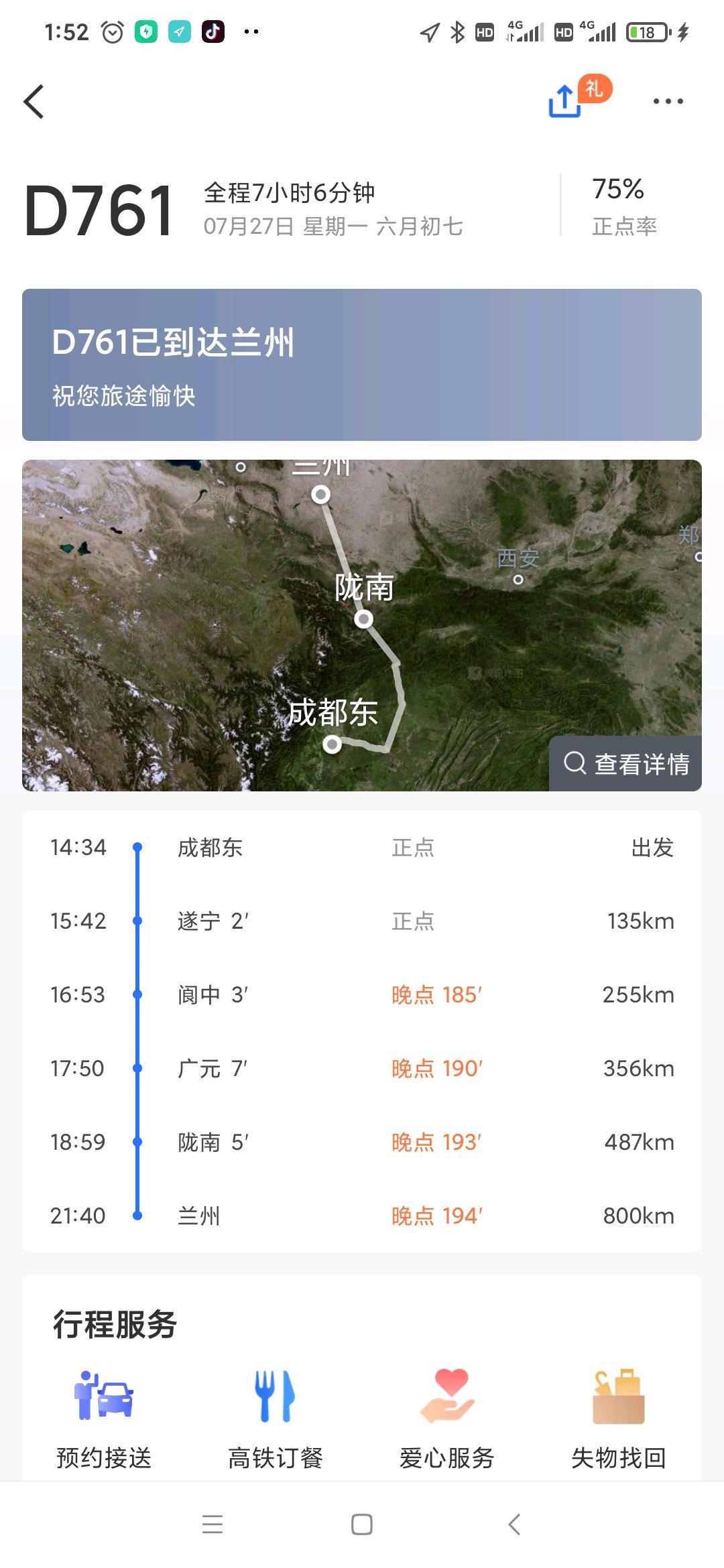Go back using the top-left arrow
The height and width of the screenshot is (1568, 724).
pyautogui.click(x=34, y=102)
